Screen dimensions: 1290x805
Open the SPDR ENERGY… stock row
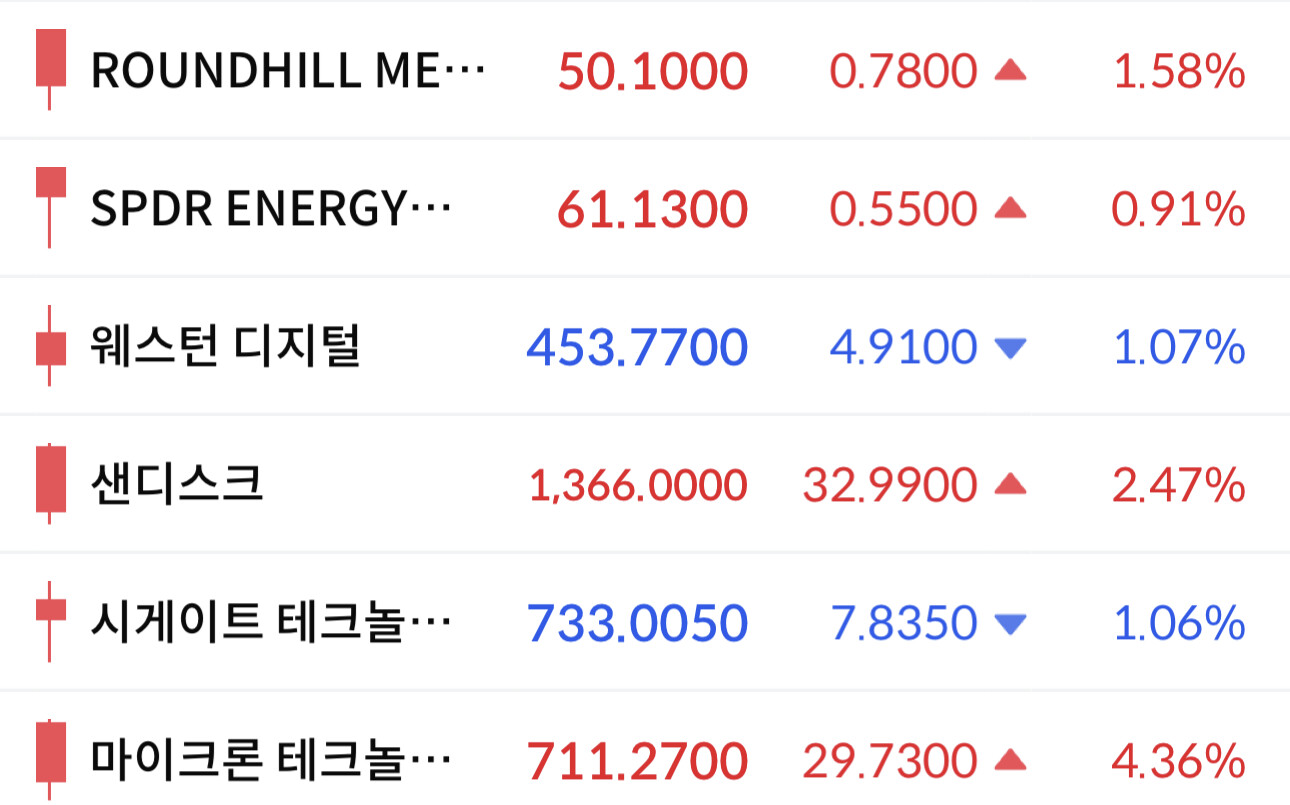point(645,208)
